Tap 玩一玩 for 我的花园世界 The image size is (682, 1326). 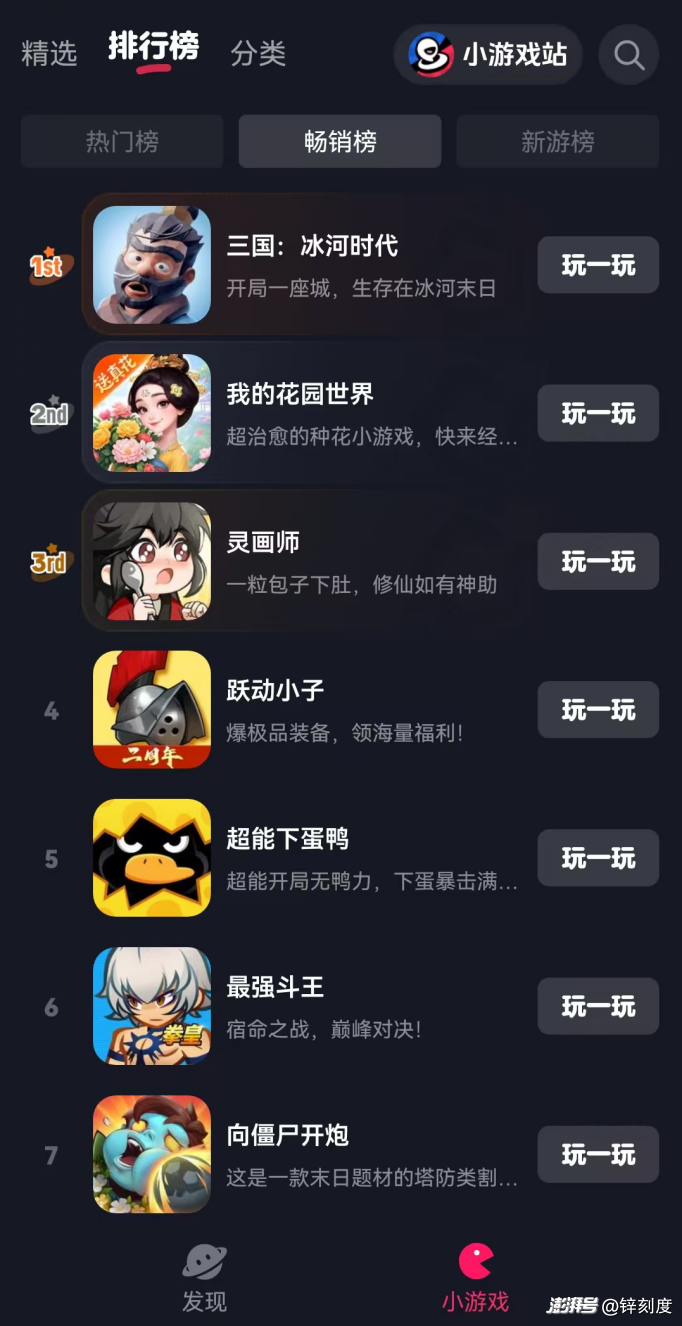tap(598, 413)
